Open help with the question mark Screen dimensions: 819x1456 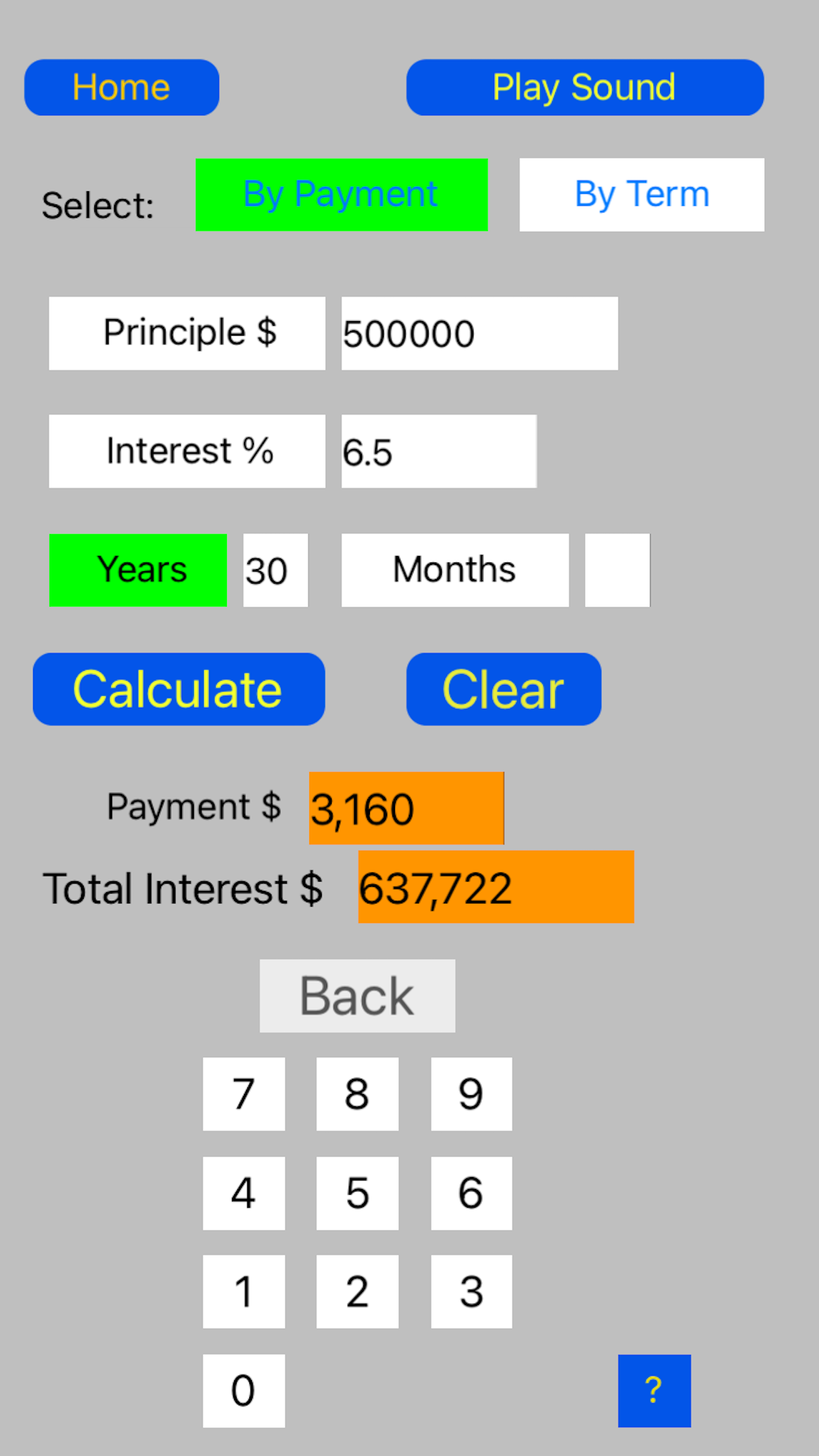(x=654, y=1391)
